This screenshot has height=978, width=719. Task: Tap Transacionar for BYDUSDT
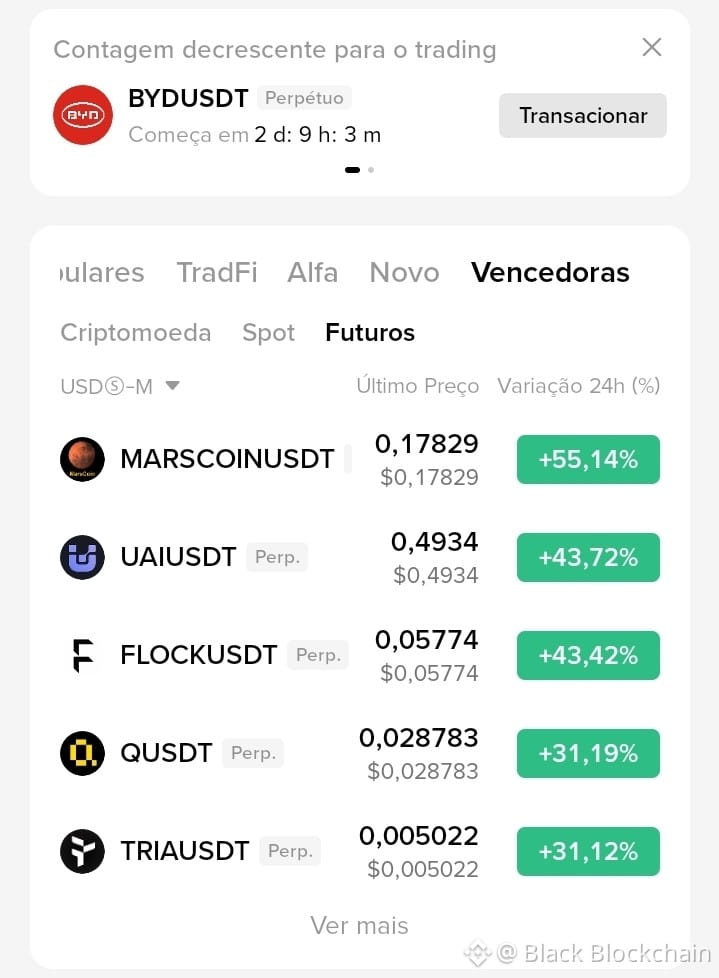(x=582, y=116)
